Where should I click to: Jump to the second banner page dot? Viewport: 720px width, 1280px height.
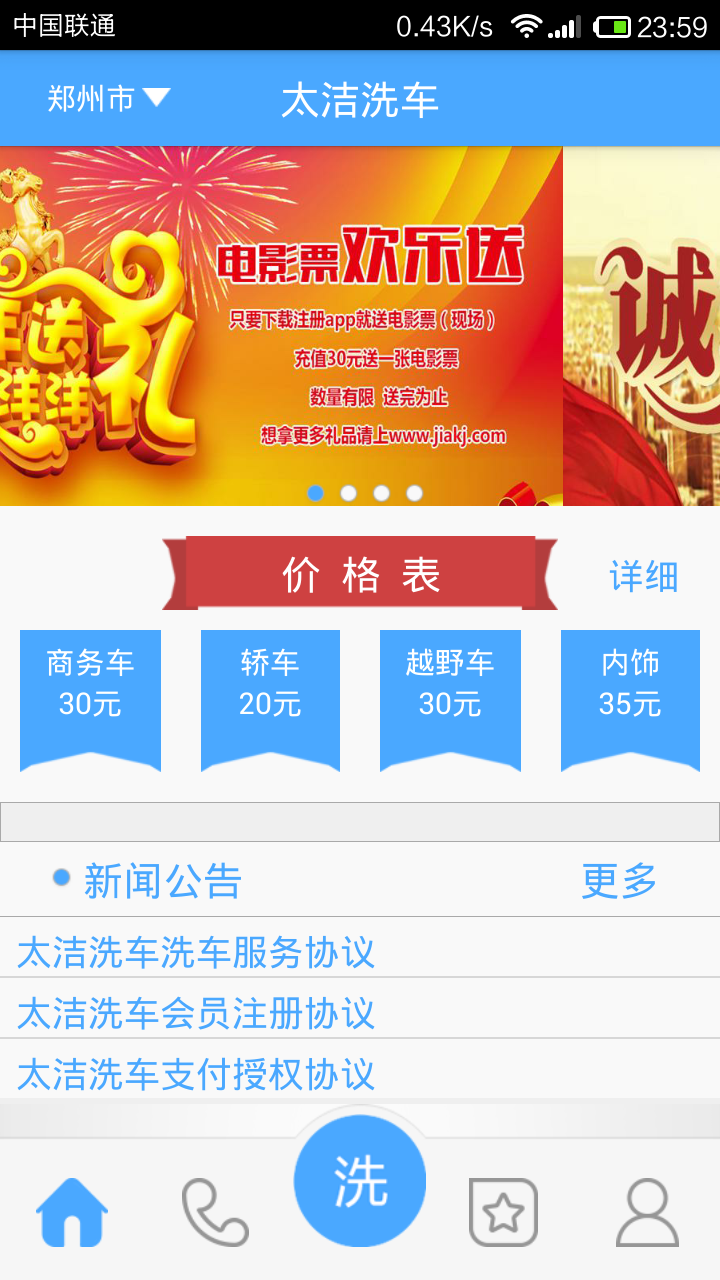(348, 493)
